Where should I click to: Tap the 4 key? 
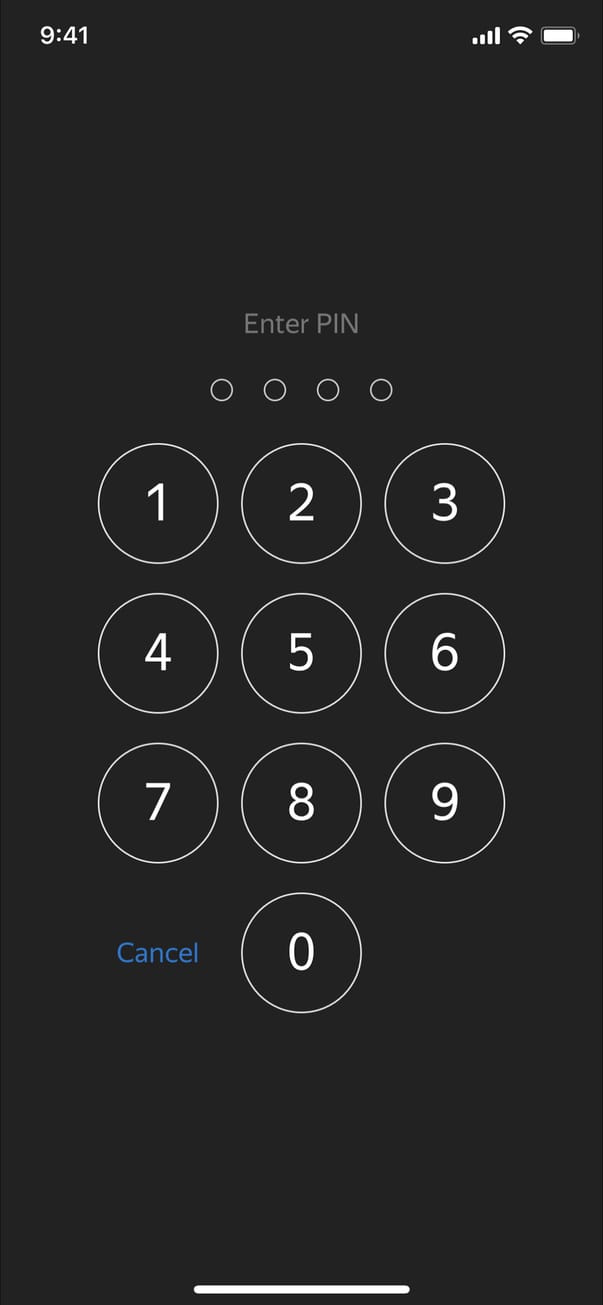pos(158,653)
